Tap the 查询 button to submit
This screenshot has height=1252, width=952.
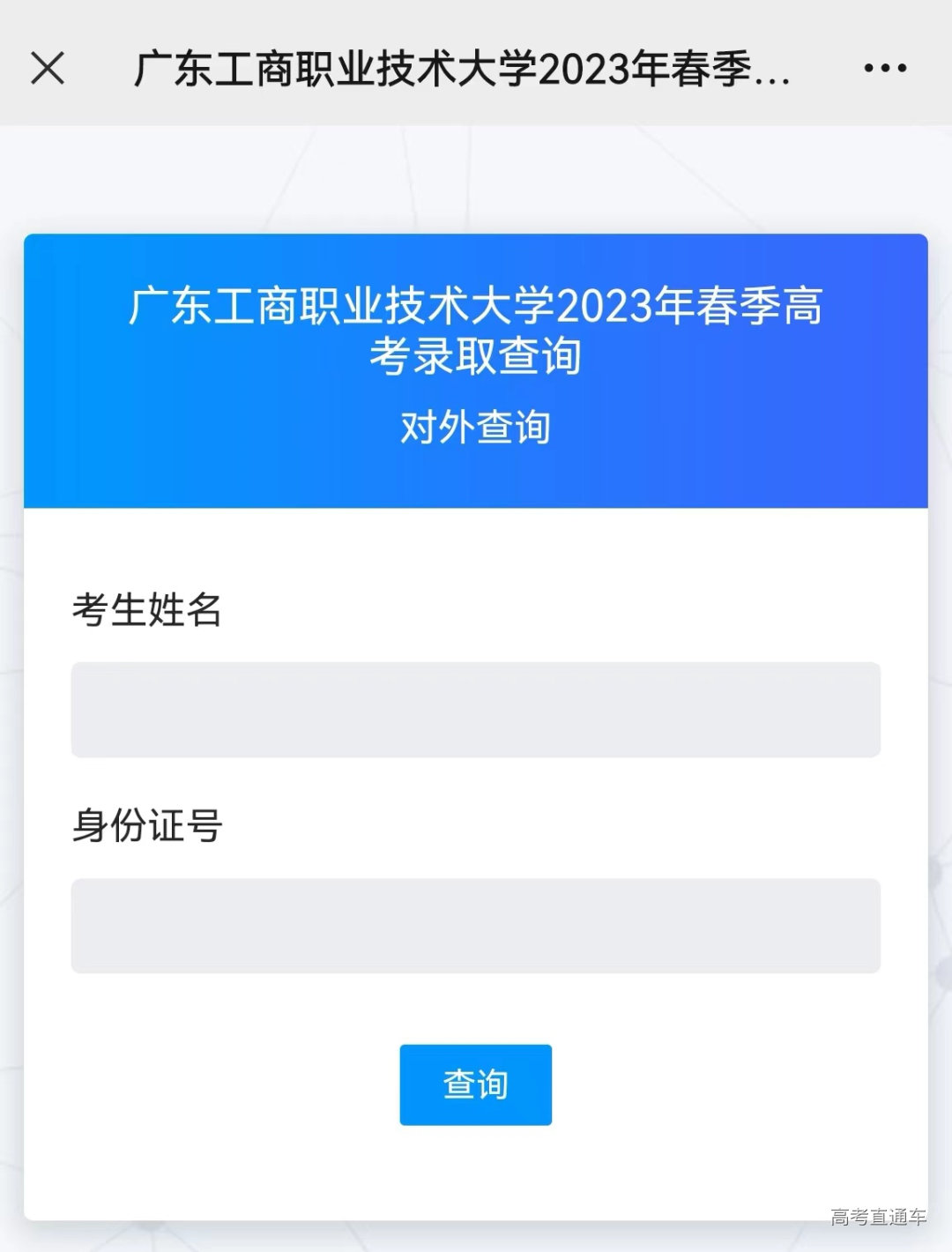(475, 1085)
